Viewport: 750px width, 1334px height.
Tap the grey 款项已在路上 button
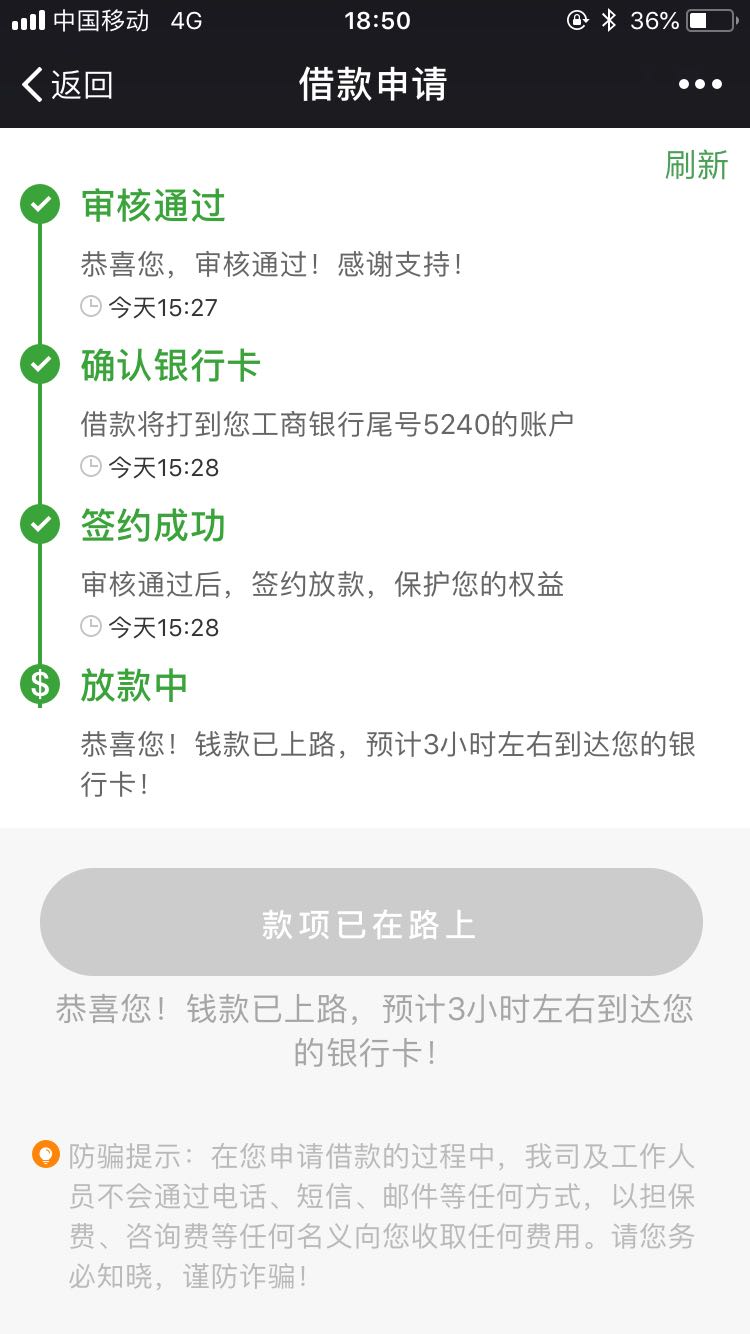(x=371, y=922)
